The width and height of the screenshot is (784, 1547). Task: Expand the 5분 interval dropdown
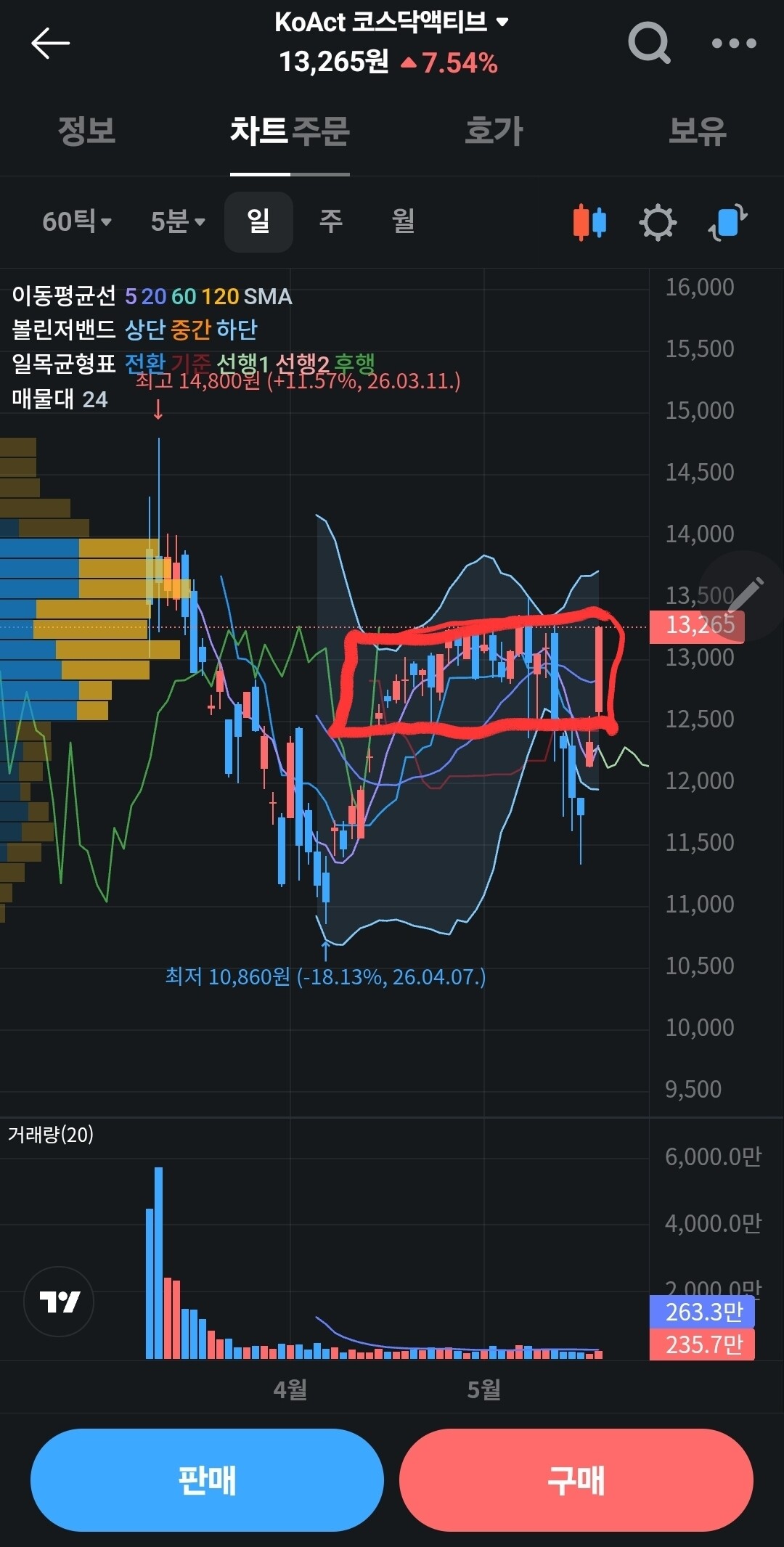tap(178, 221)
